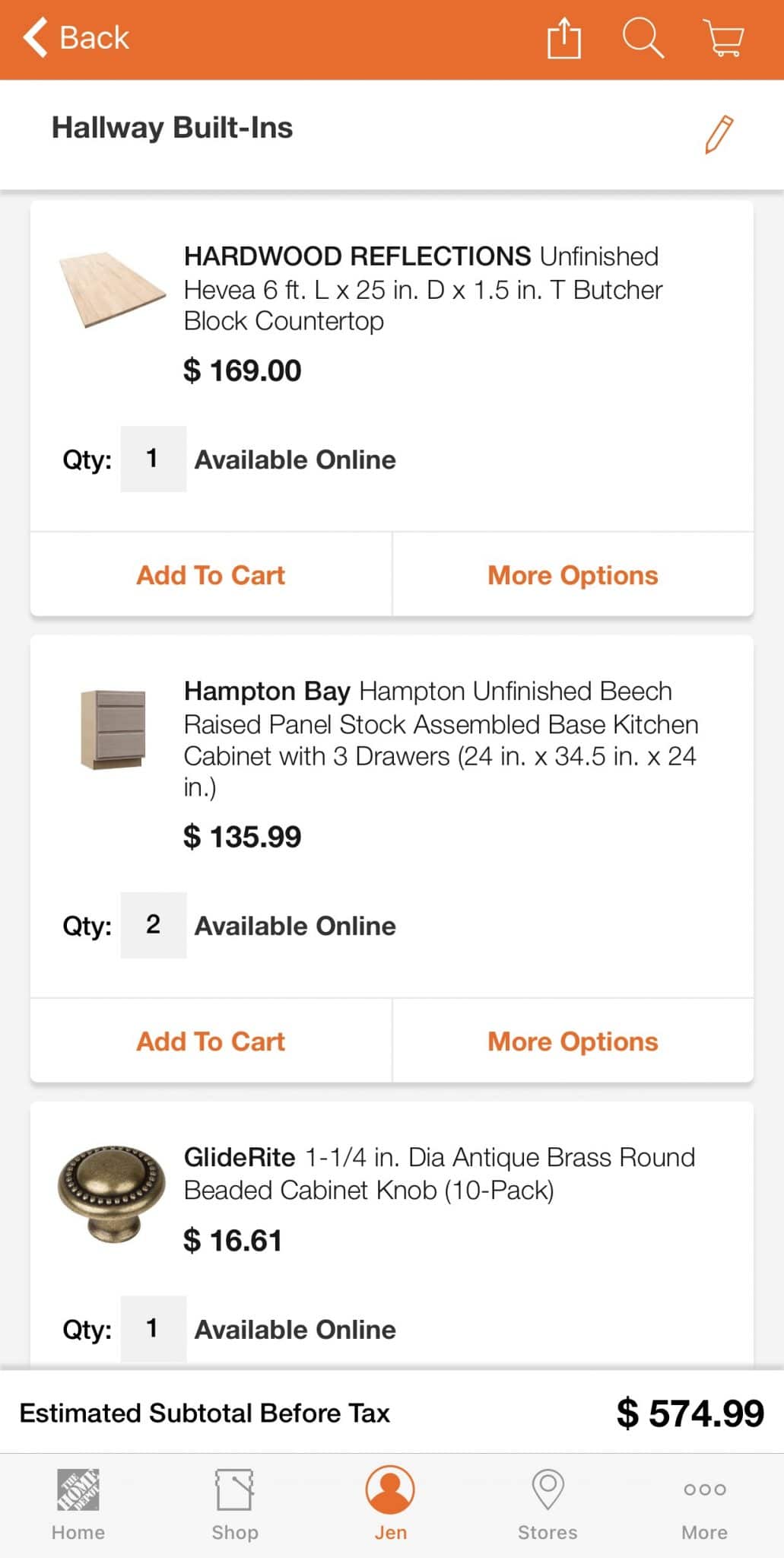Change quantity for the GlideRite knobs
Screen dimensions: 784x1558
click(153, 1329)
